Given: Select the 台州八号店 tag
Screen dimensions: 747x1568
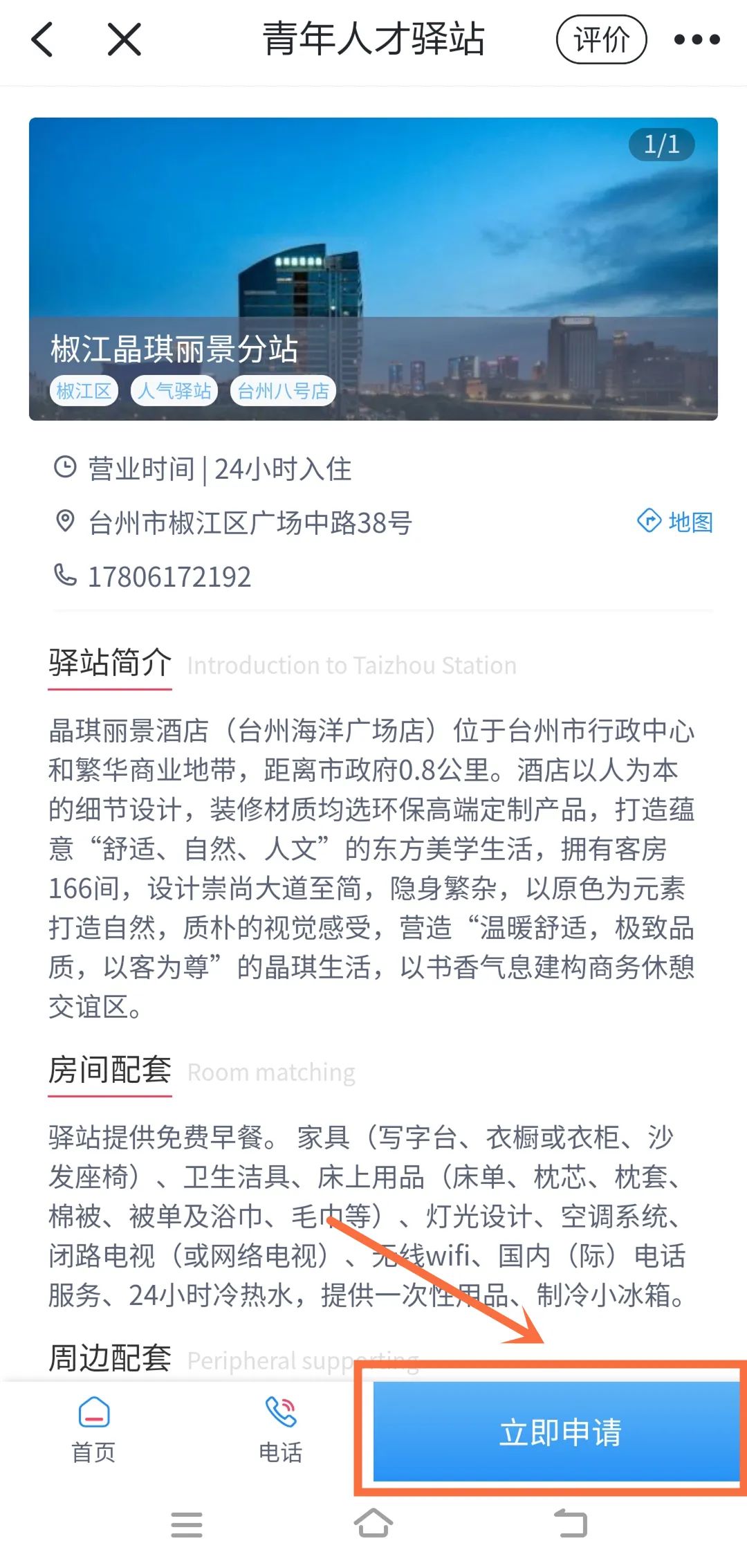Looking at the screenshot, I should [x=283, y=390].
